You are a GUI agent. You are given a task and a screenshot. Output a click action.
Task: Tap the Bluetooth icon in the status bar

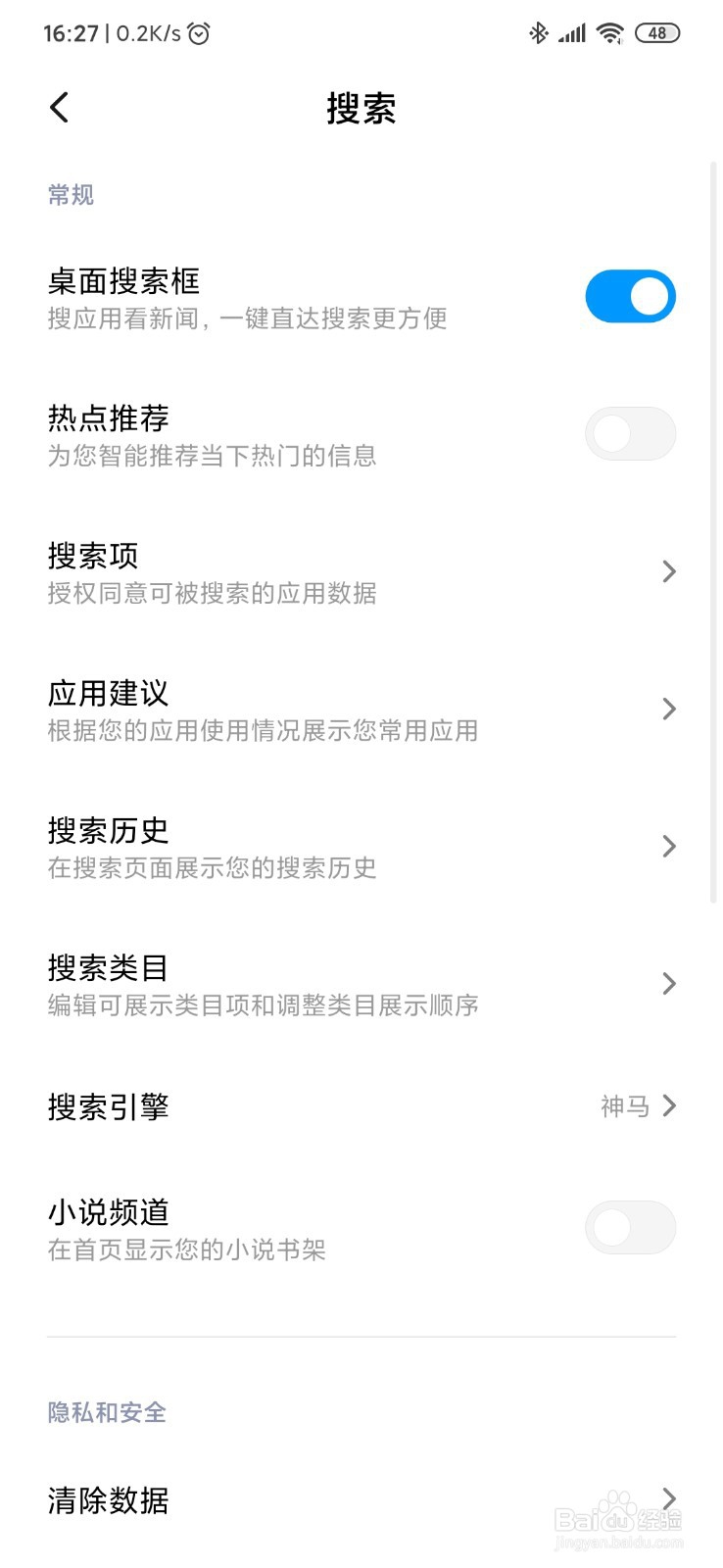(x=537, y=32)
